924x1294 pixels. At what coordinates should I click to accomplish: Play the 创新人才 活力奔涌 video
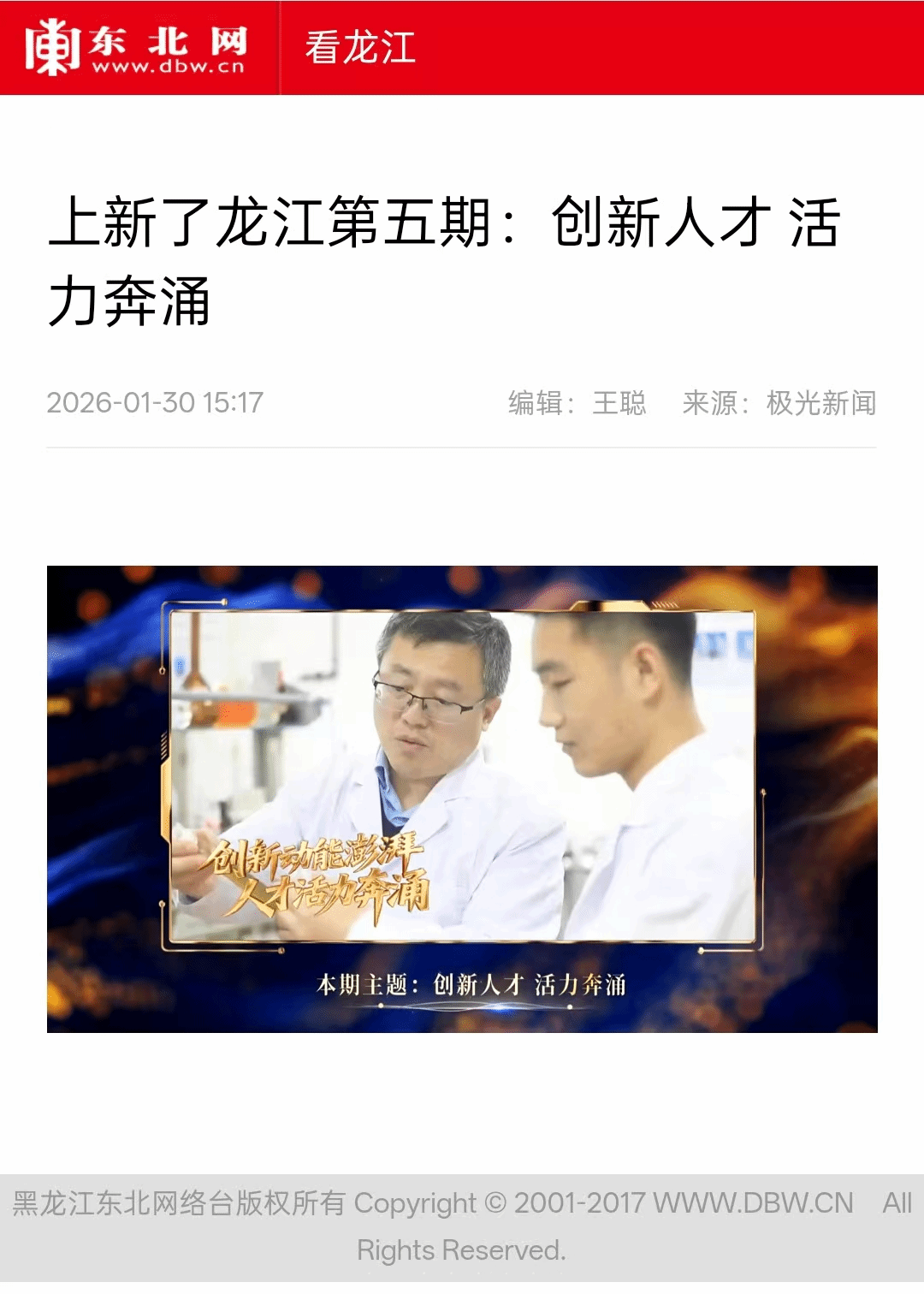462,798
